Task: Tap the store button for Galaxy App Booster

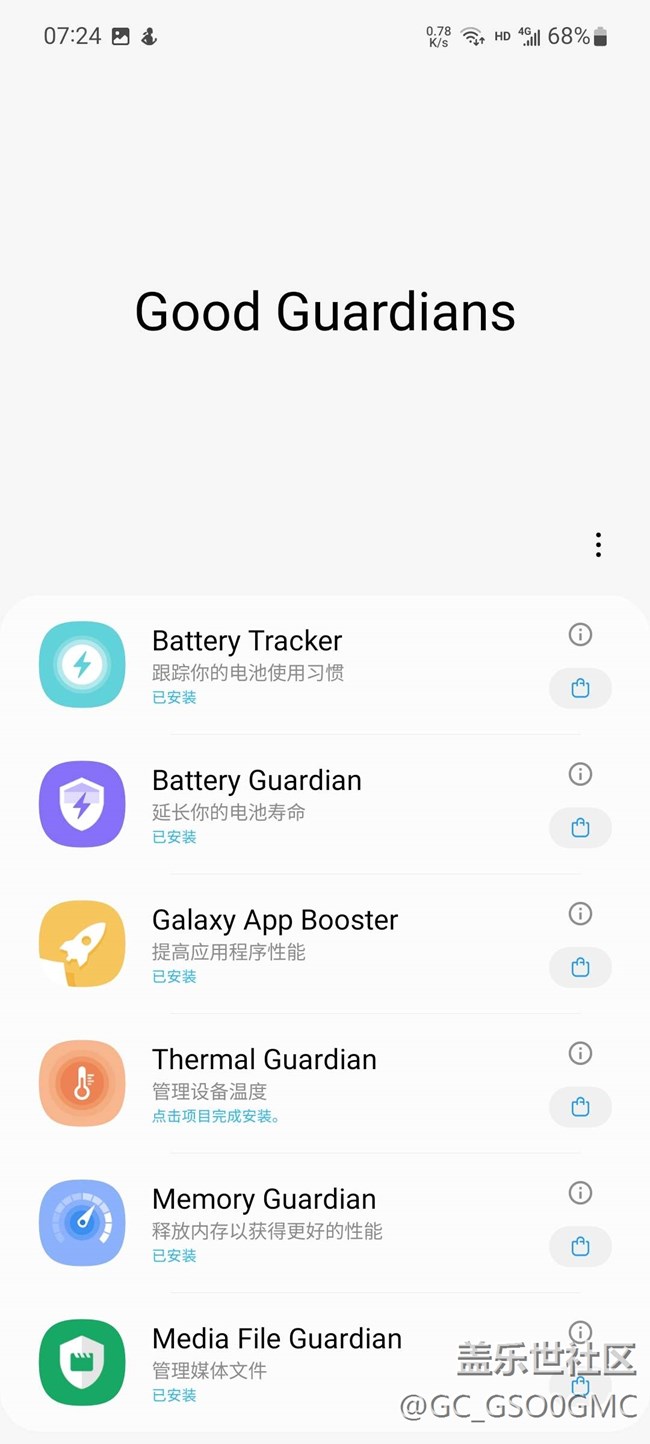Action: [x=580, y=967]
